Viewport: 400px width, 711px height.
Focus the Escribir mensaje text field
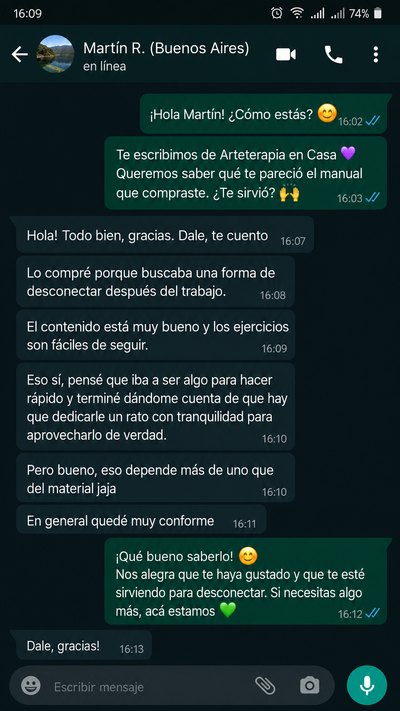[x=150, y=687]
